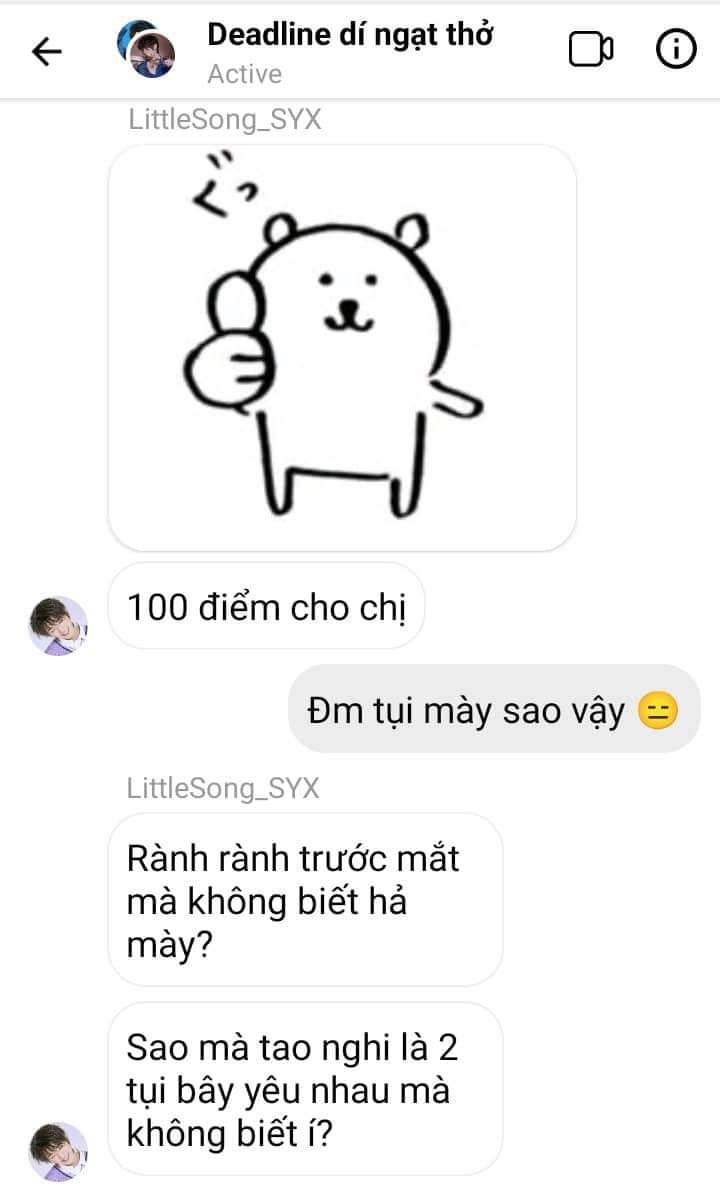
Task: Go back using the arrow icon
Action: coord(47,51)
